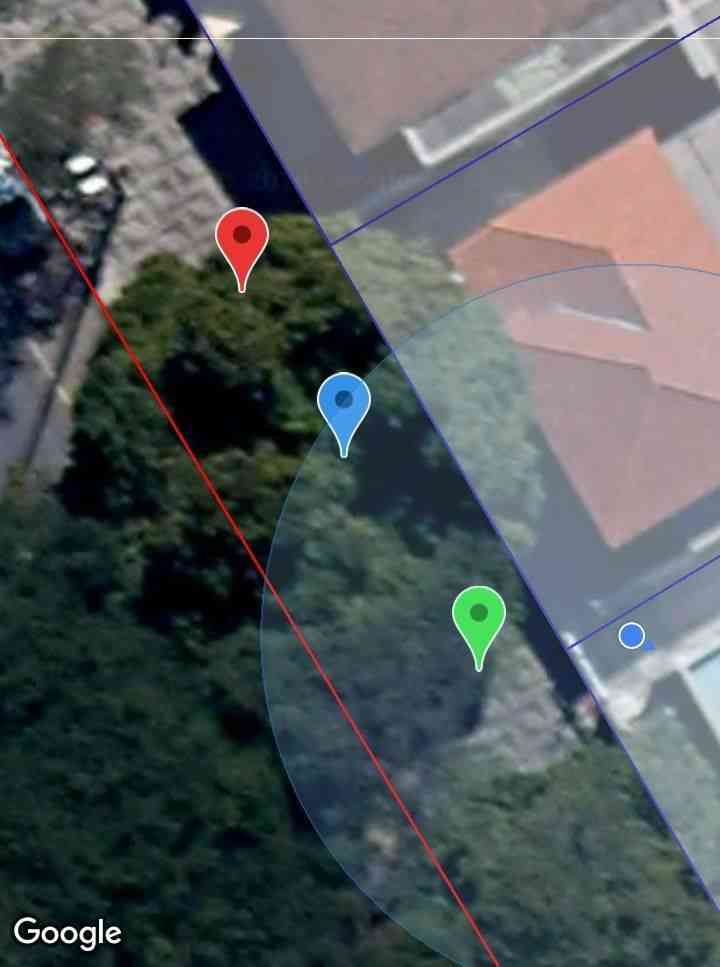The height and width of the screenshot is (967, 720).
Task: Select the red map pin
Action: (242, 241)
